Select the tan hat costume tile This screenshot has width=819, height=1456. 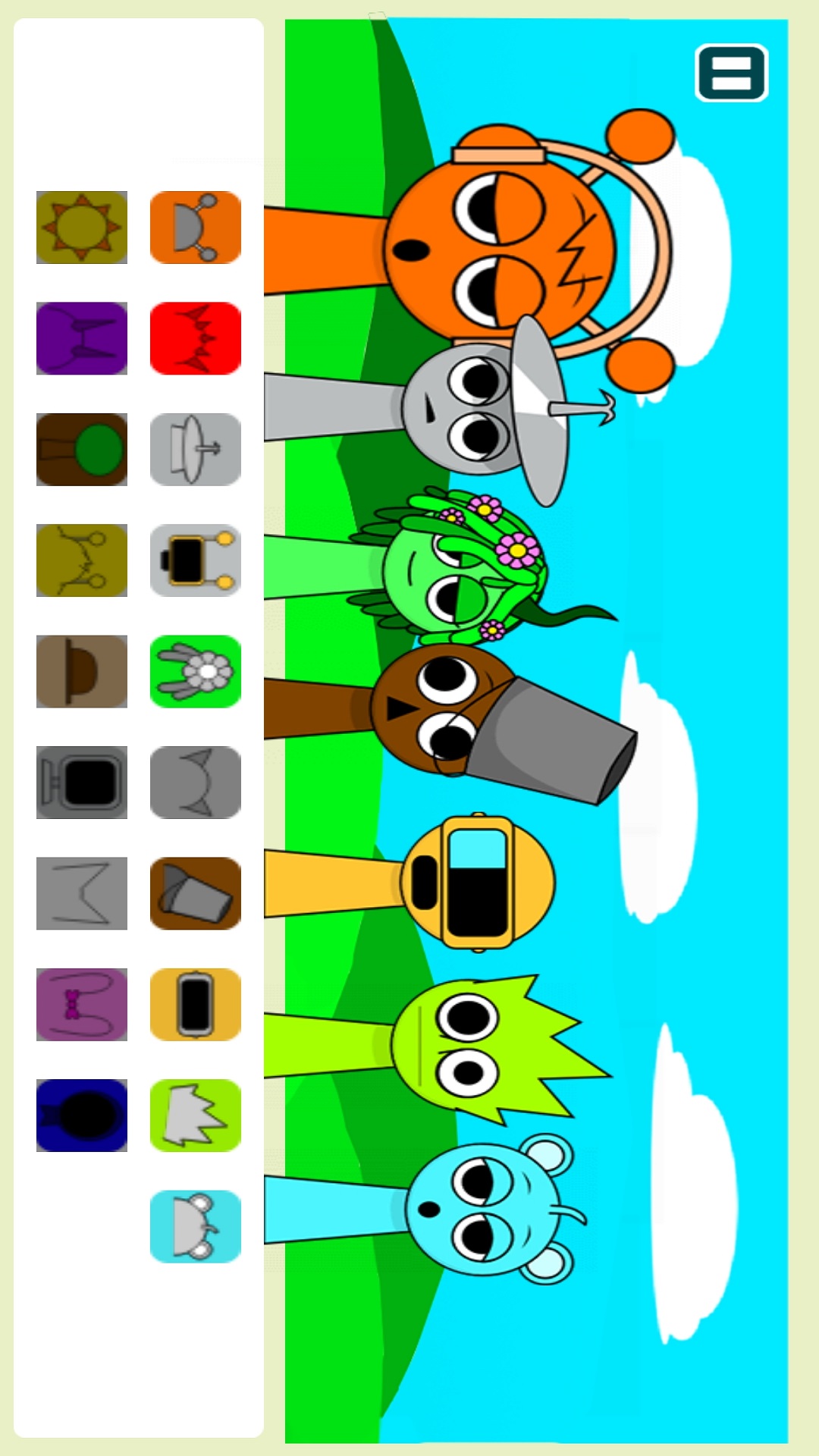pyautogui.click(x=82, y=671)
